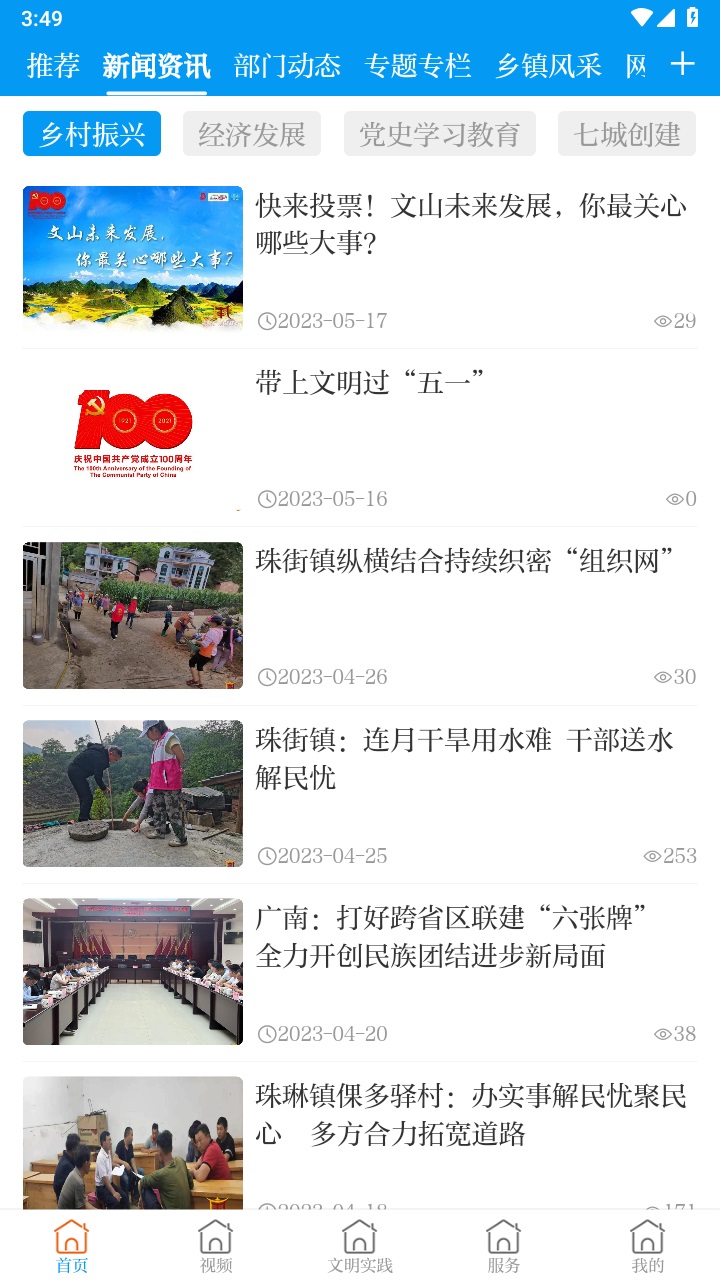This screenshot has width=720, height=1280.
Task: Read 珠街镇纵横结合持续织密“组织网”
Action: pos(465,561)
